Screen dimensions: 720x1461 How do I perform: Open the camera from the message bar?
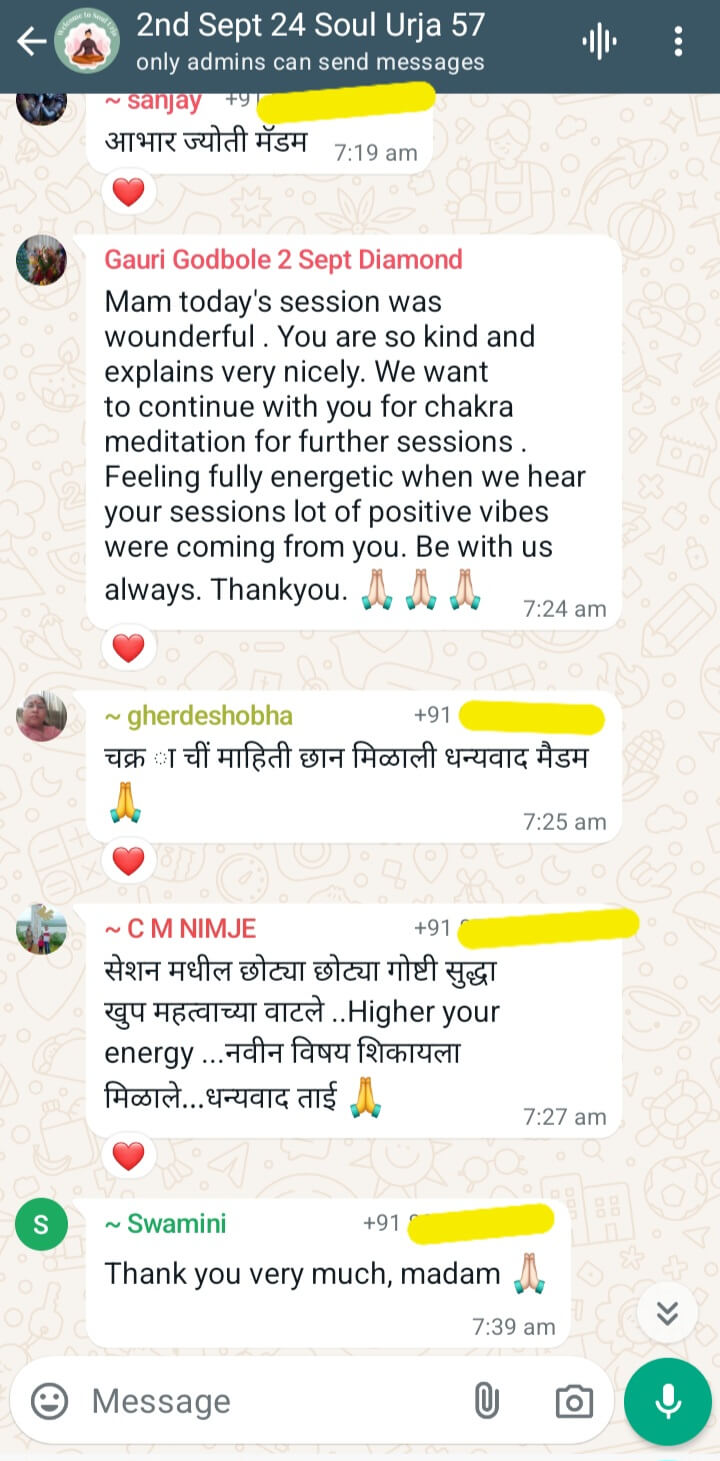coord(573,1401)
